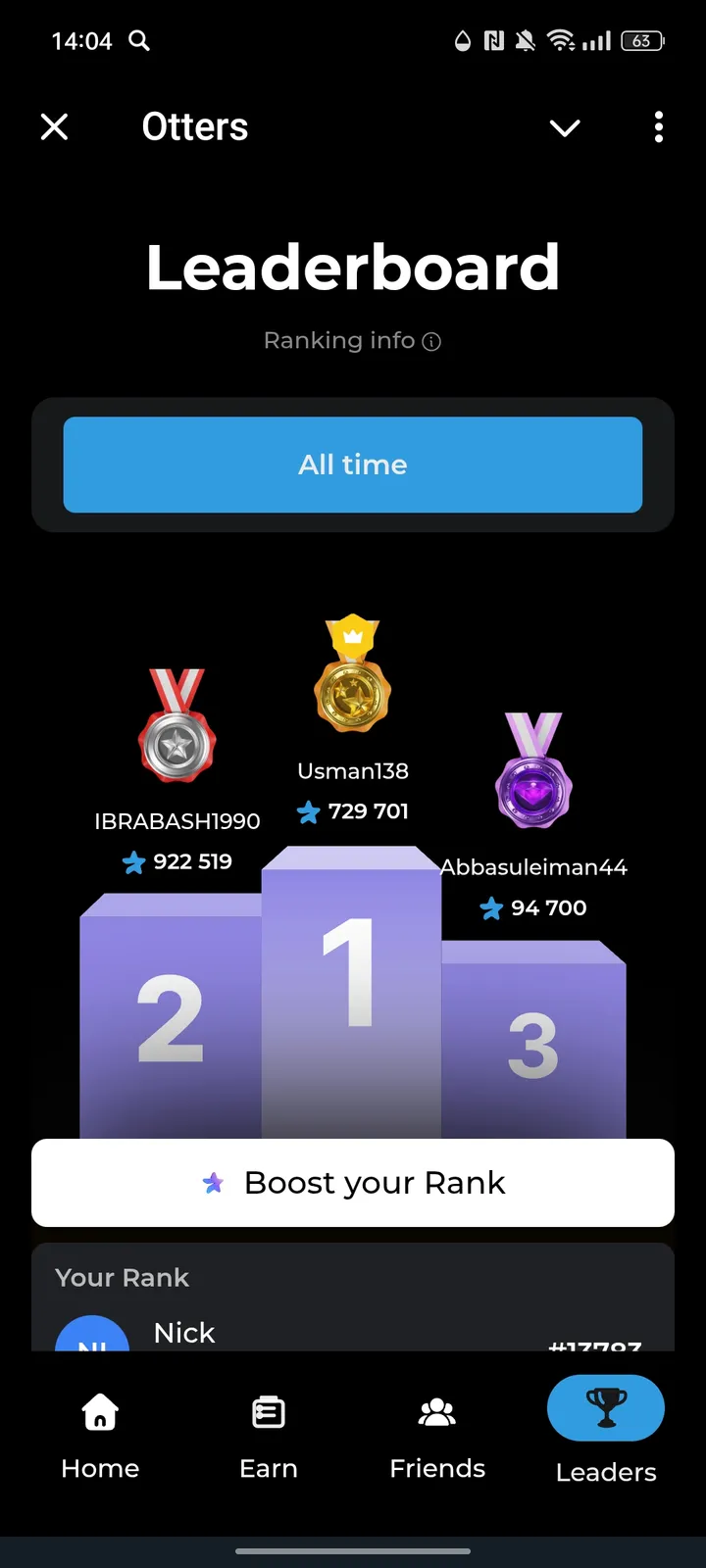Open the three-dot overflow menu

pyautogui.click(x=658, y=127)
